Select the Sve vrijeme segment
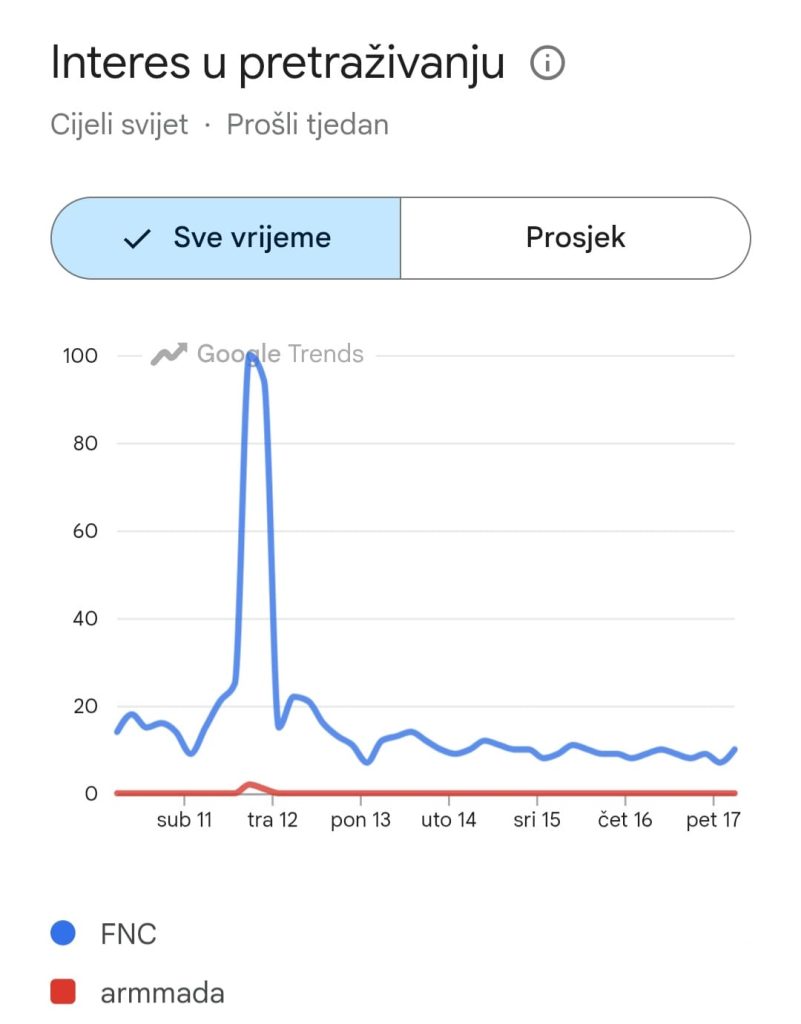The image size is (801, 1024). (226, 238)
